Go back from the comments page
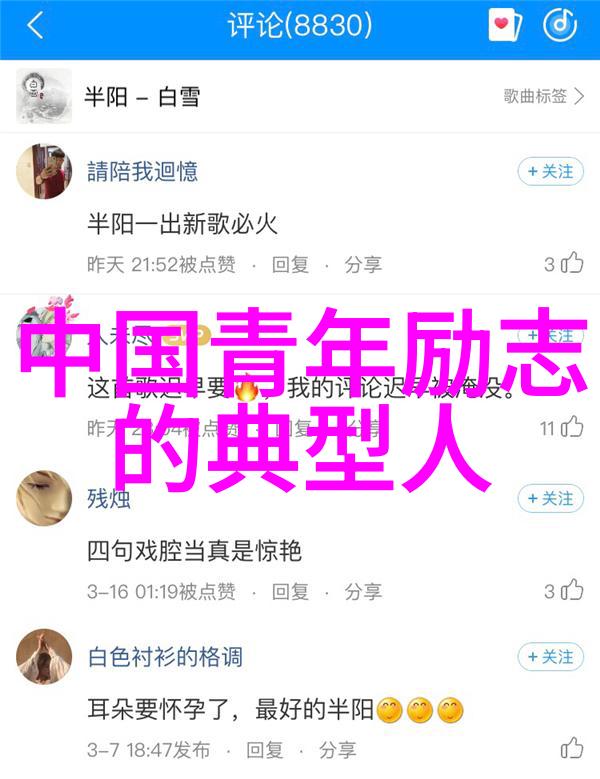The width and height of the screenshot is (600, 779). (x=35, y=27)
